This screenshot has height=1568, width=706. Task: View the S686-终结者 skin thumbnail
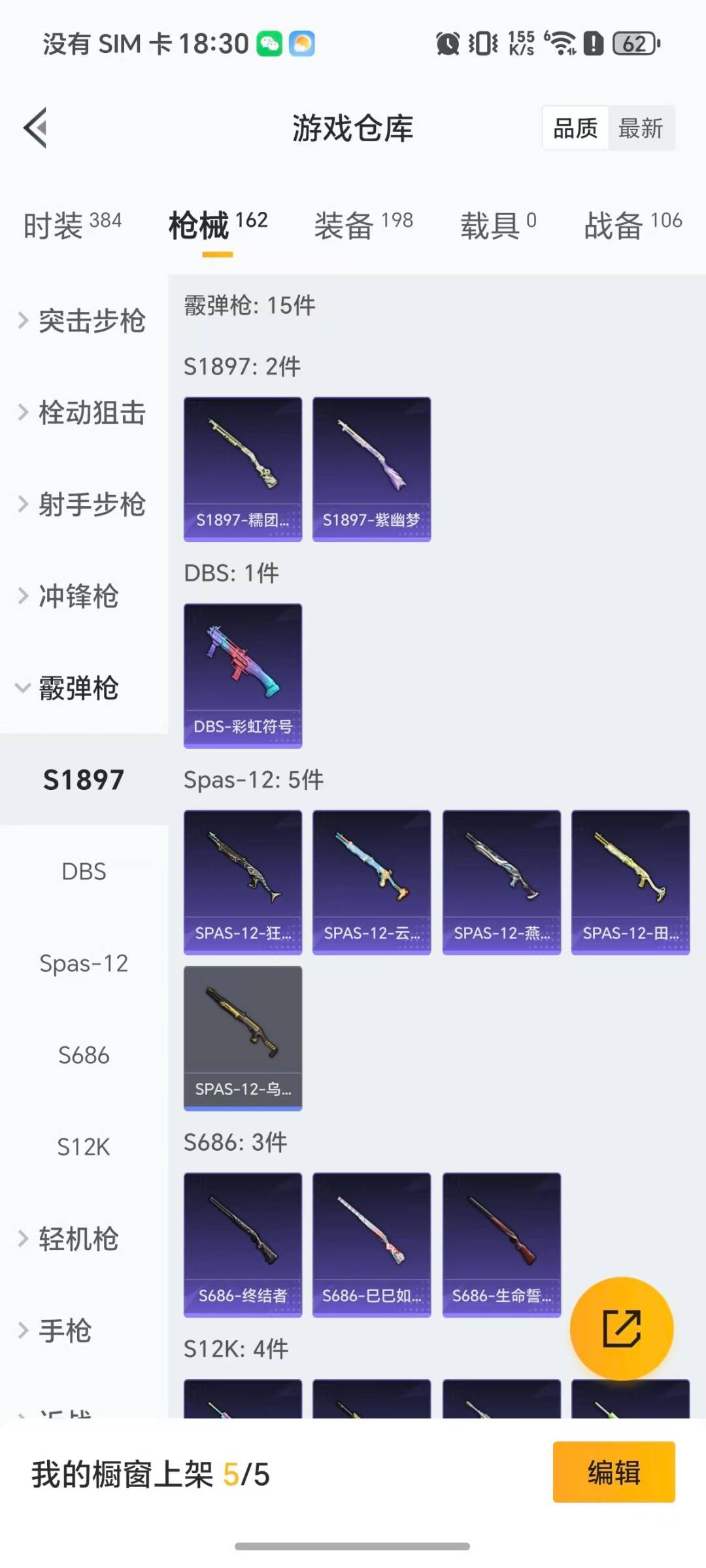(x=243, y=1244)
